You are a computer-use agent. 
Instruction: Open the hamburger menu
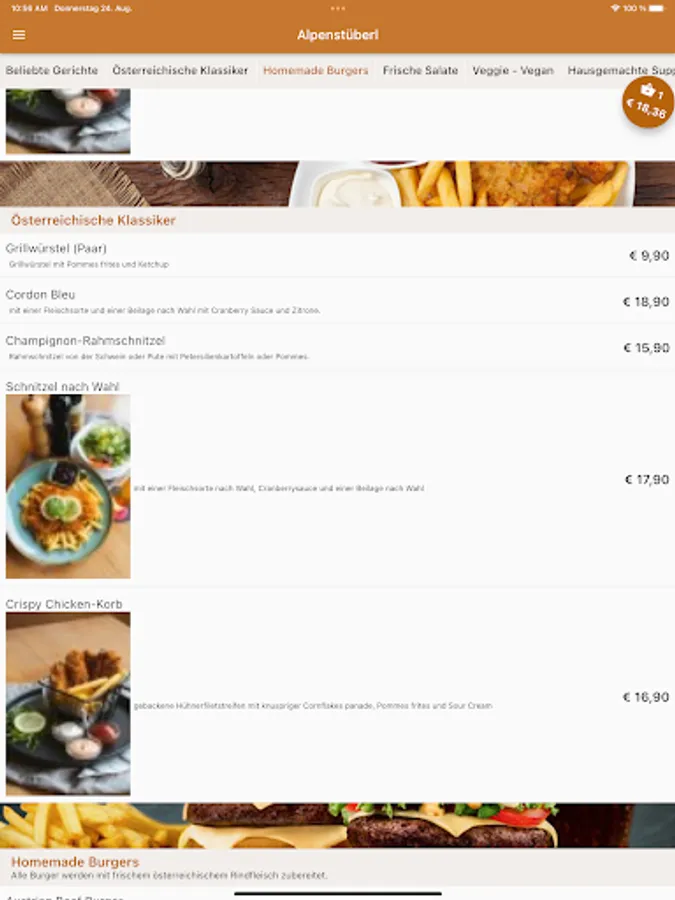(x=19, y=35)
